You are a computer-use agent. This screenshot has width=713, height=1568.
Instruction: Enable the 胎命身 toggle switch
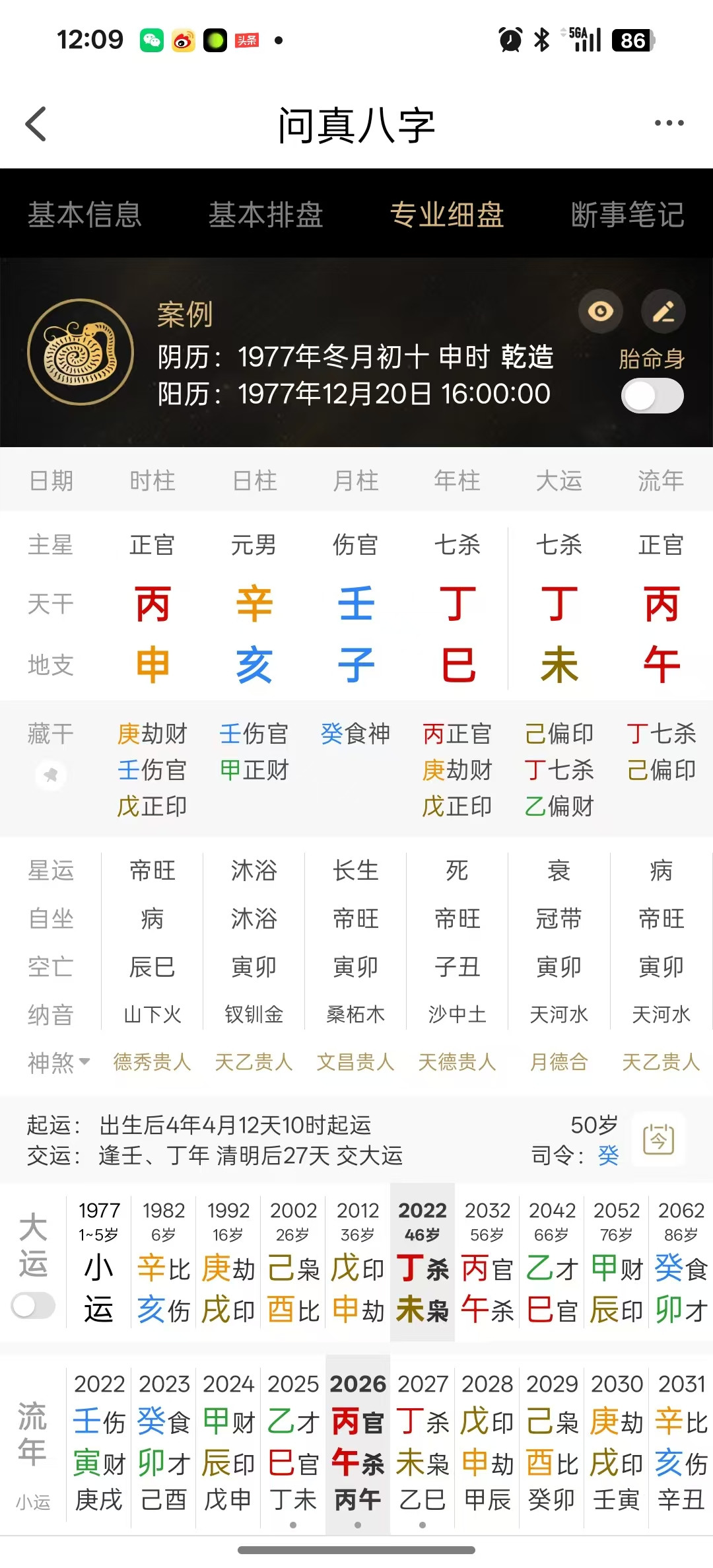652,394
